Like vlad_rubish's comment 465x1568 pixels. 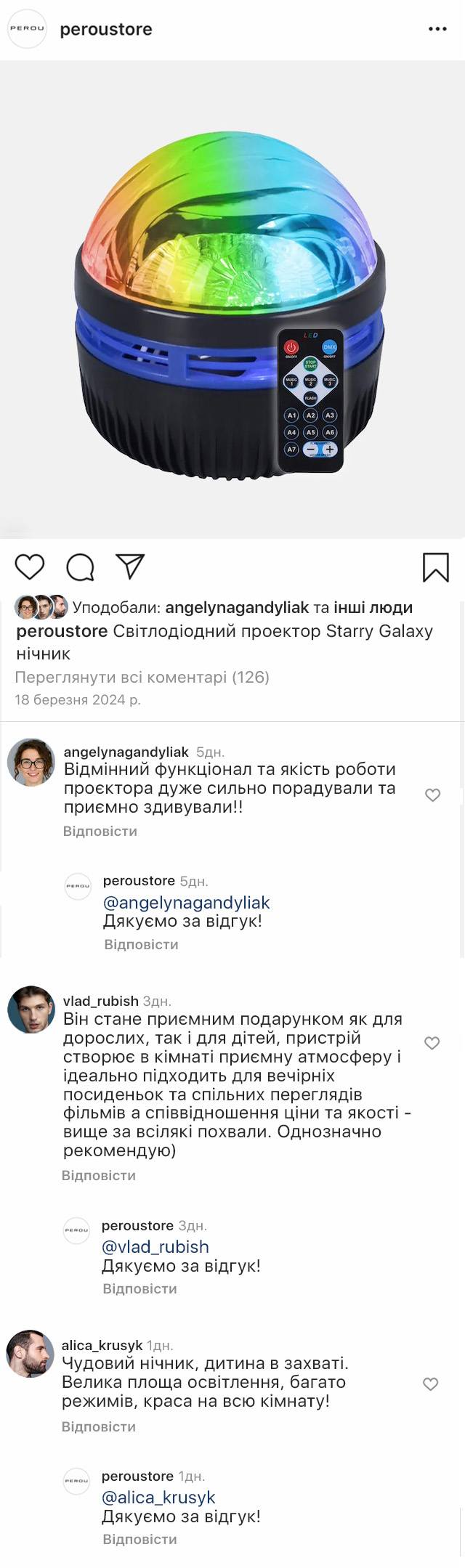pos(432,1043)
